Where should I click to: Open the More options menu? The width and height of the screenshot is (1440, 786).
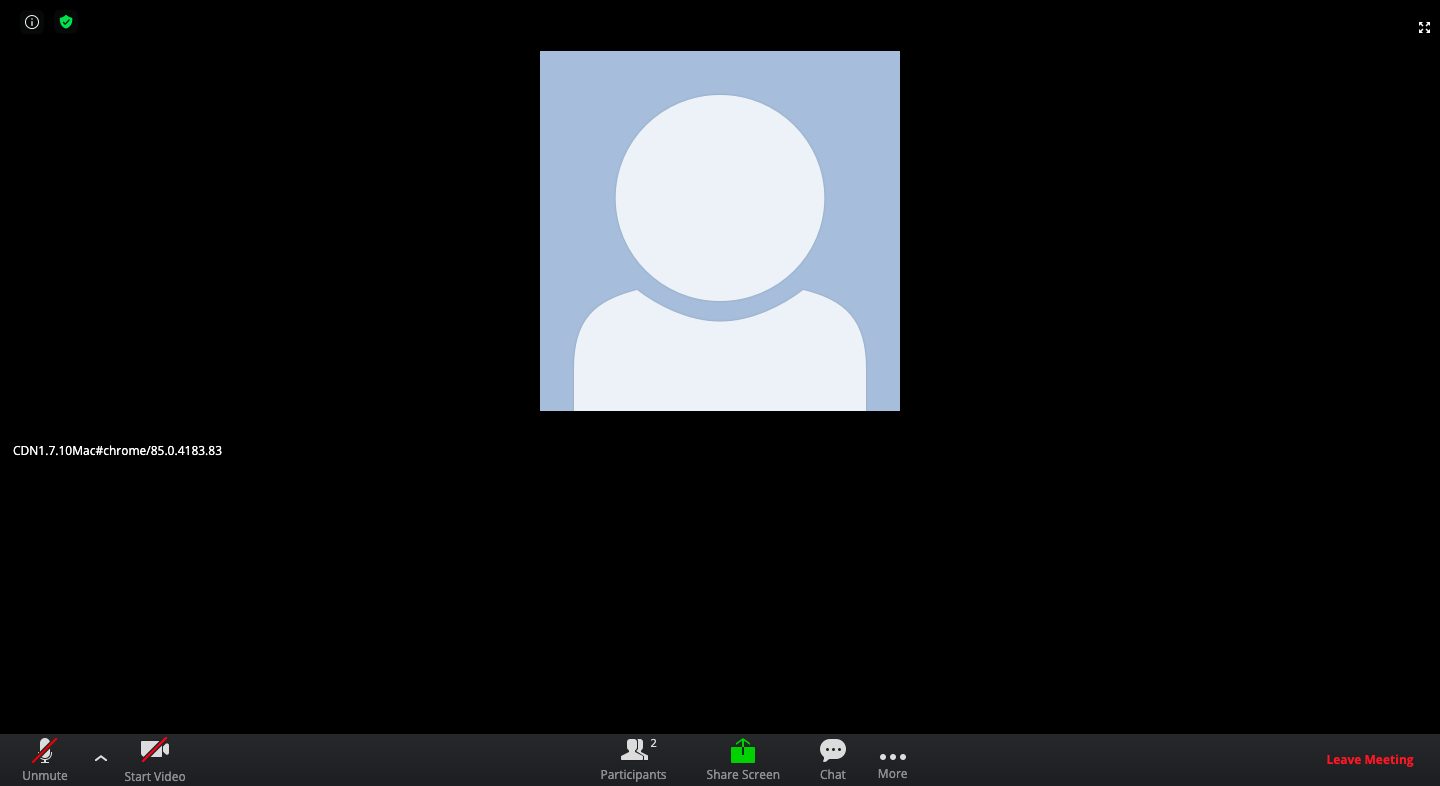coord(892,762)
